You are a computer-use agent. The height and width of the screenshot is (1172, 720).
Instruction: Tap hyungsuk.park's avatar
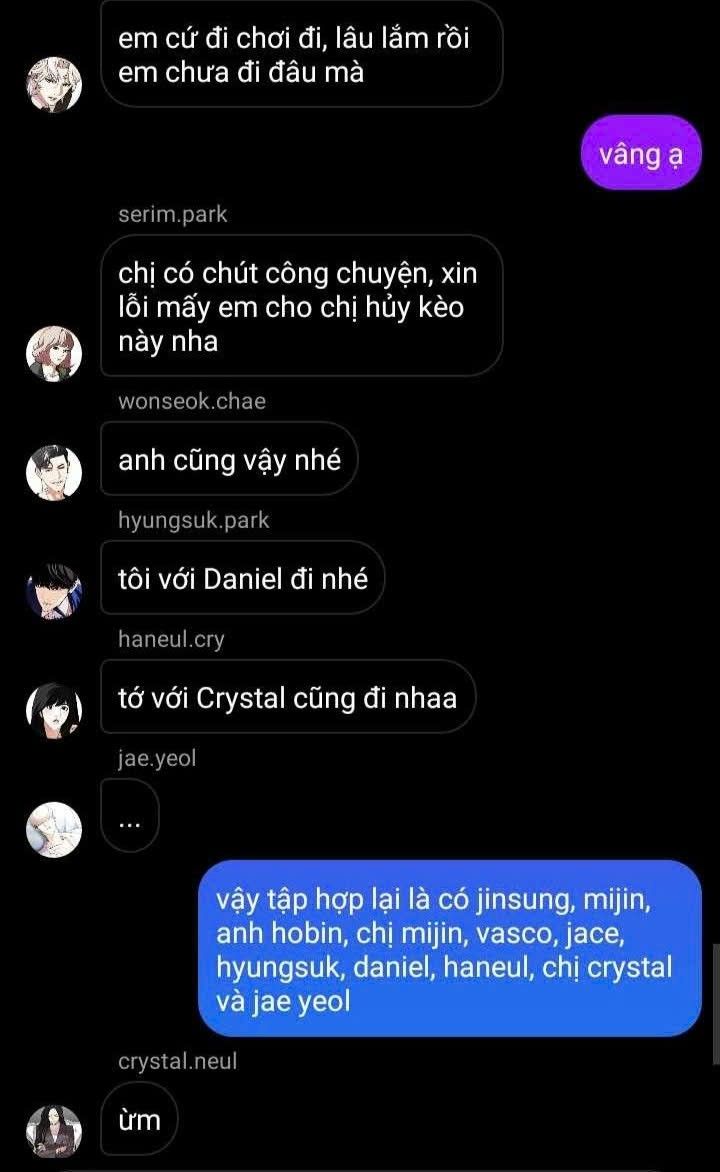coord(54,591)
